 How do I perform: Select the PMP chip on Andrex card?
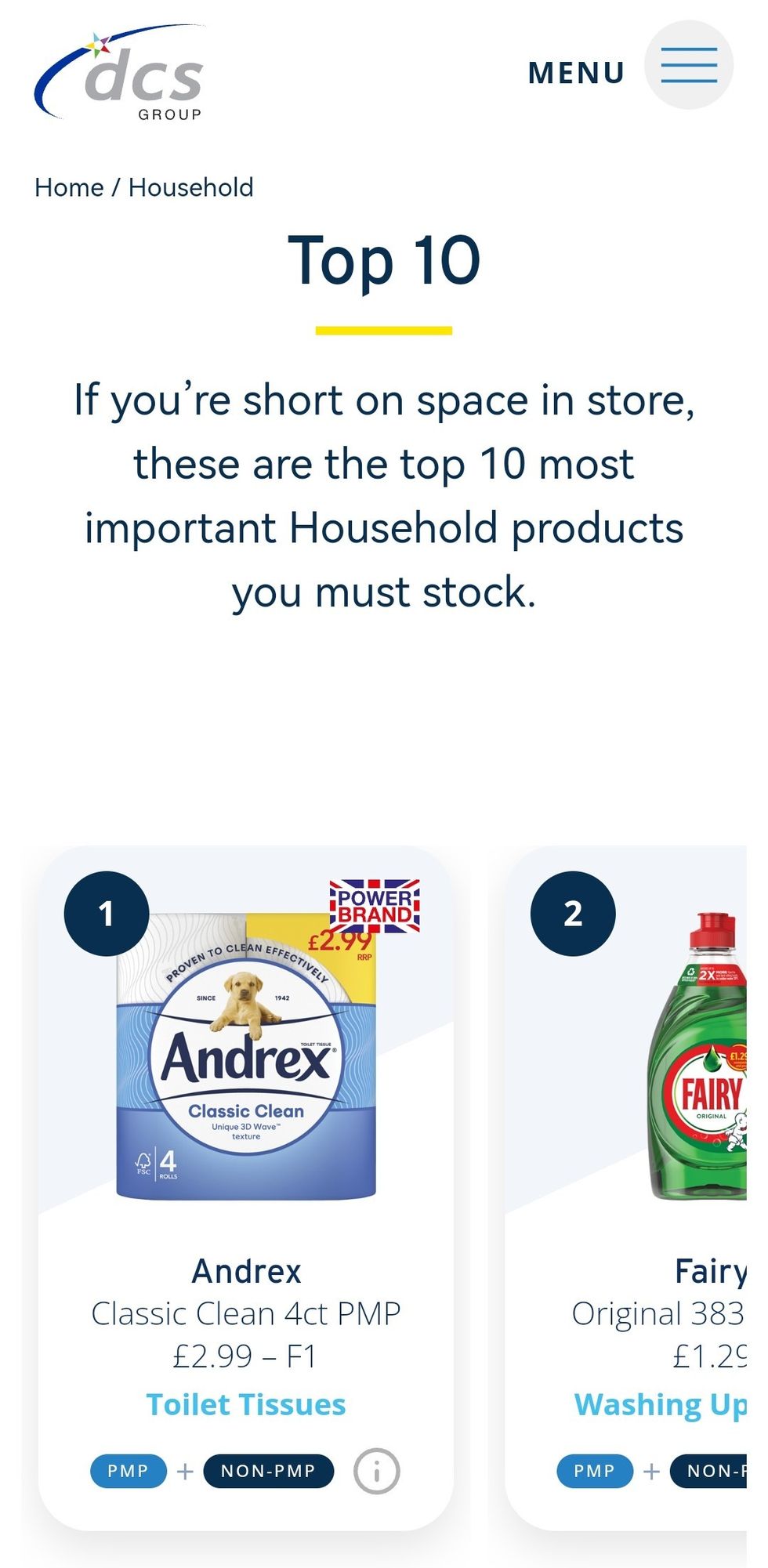(129, 1471)
